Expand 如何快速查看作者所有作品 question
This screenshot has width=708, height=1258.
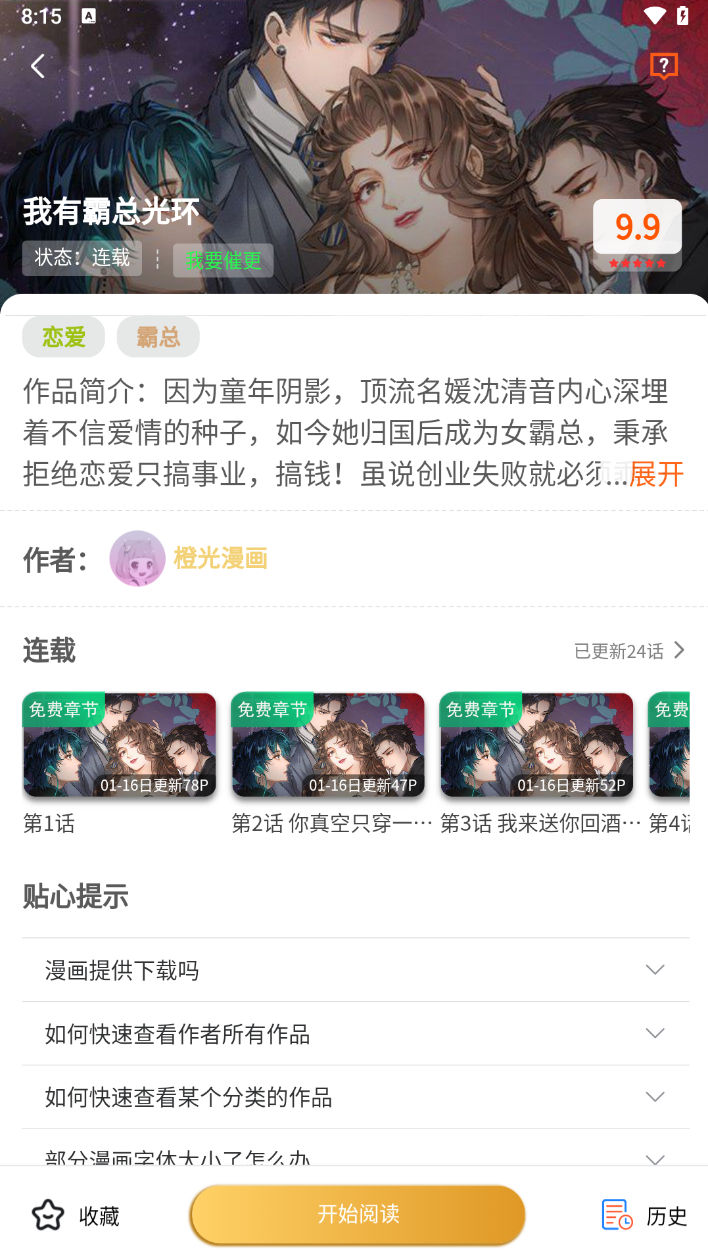click(x=355, y=1034)
